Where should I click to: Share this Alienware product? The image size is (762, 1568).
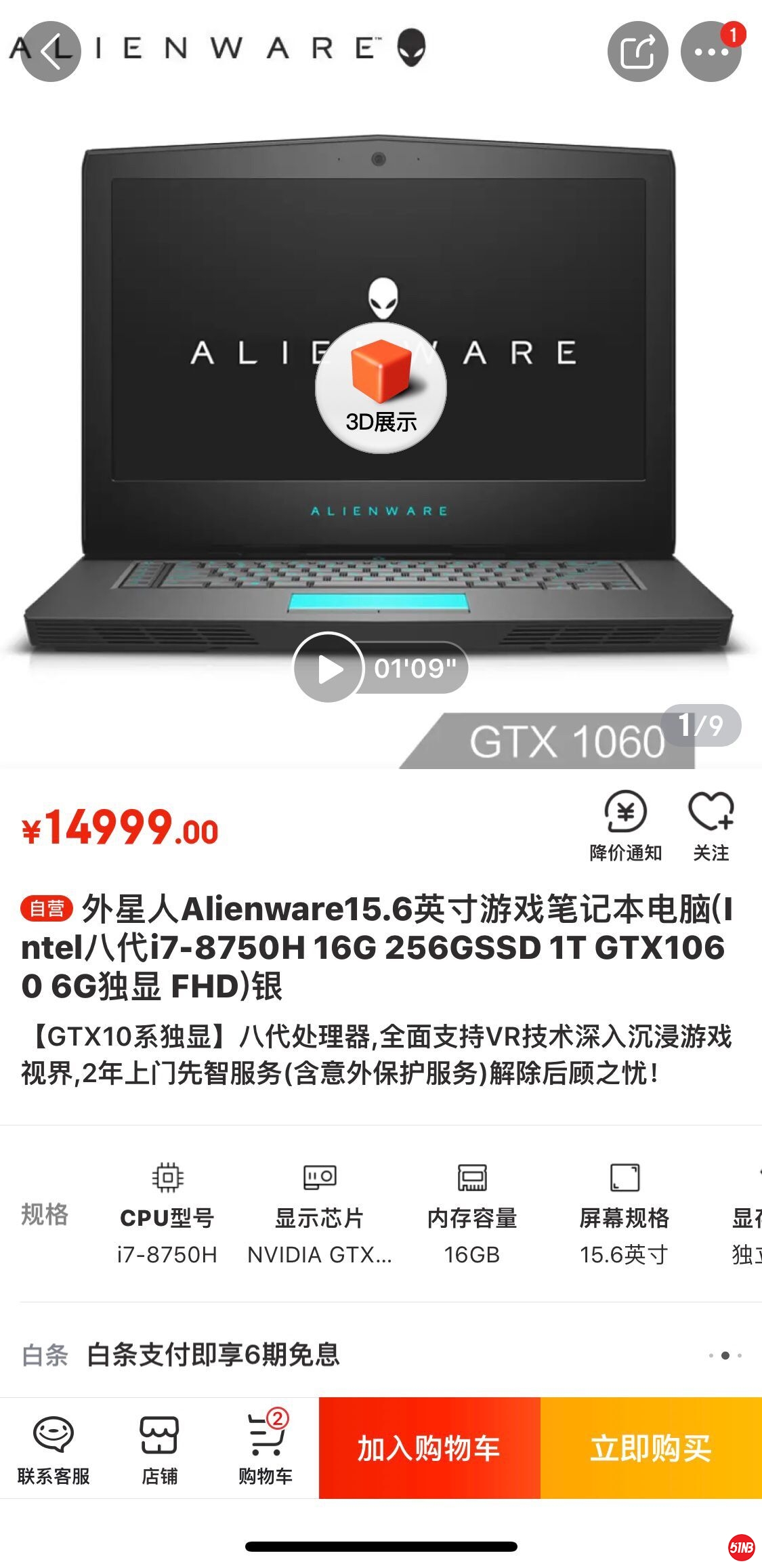coord(637,51)
